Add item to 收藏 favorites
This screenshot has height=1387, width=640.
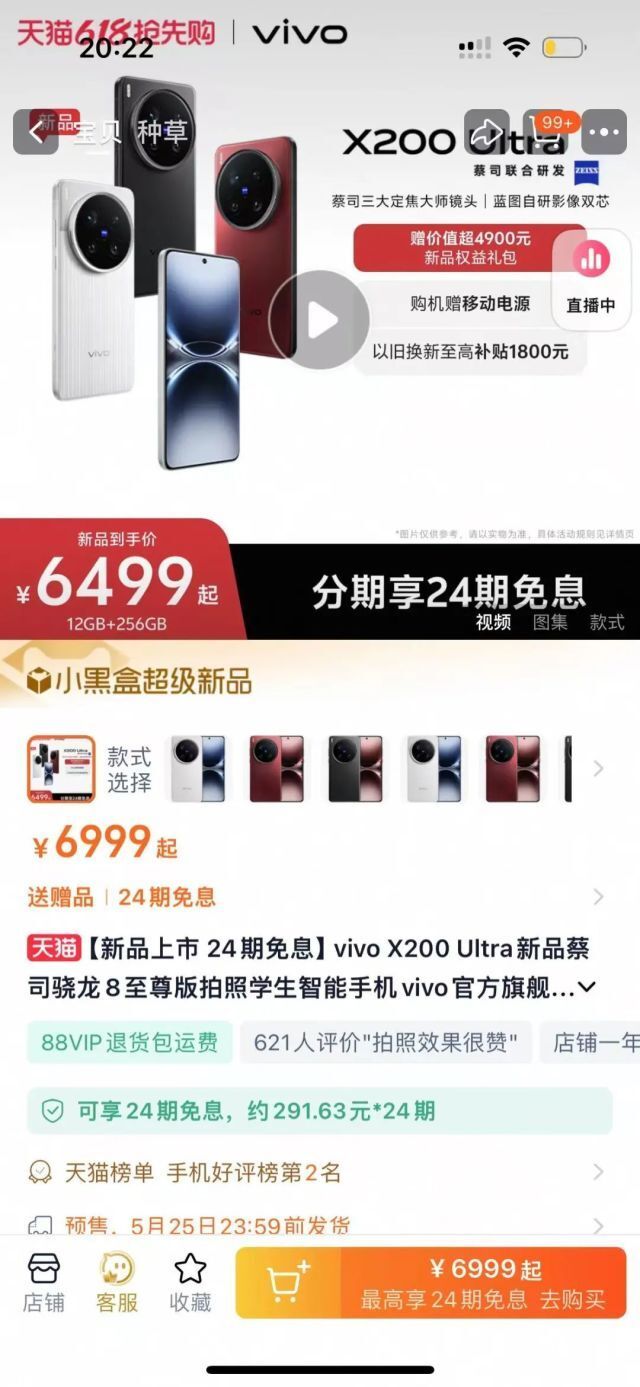[190, 1282]
